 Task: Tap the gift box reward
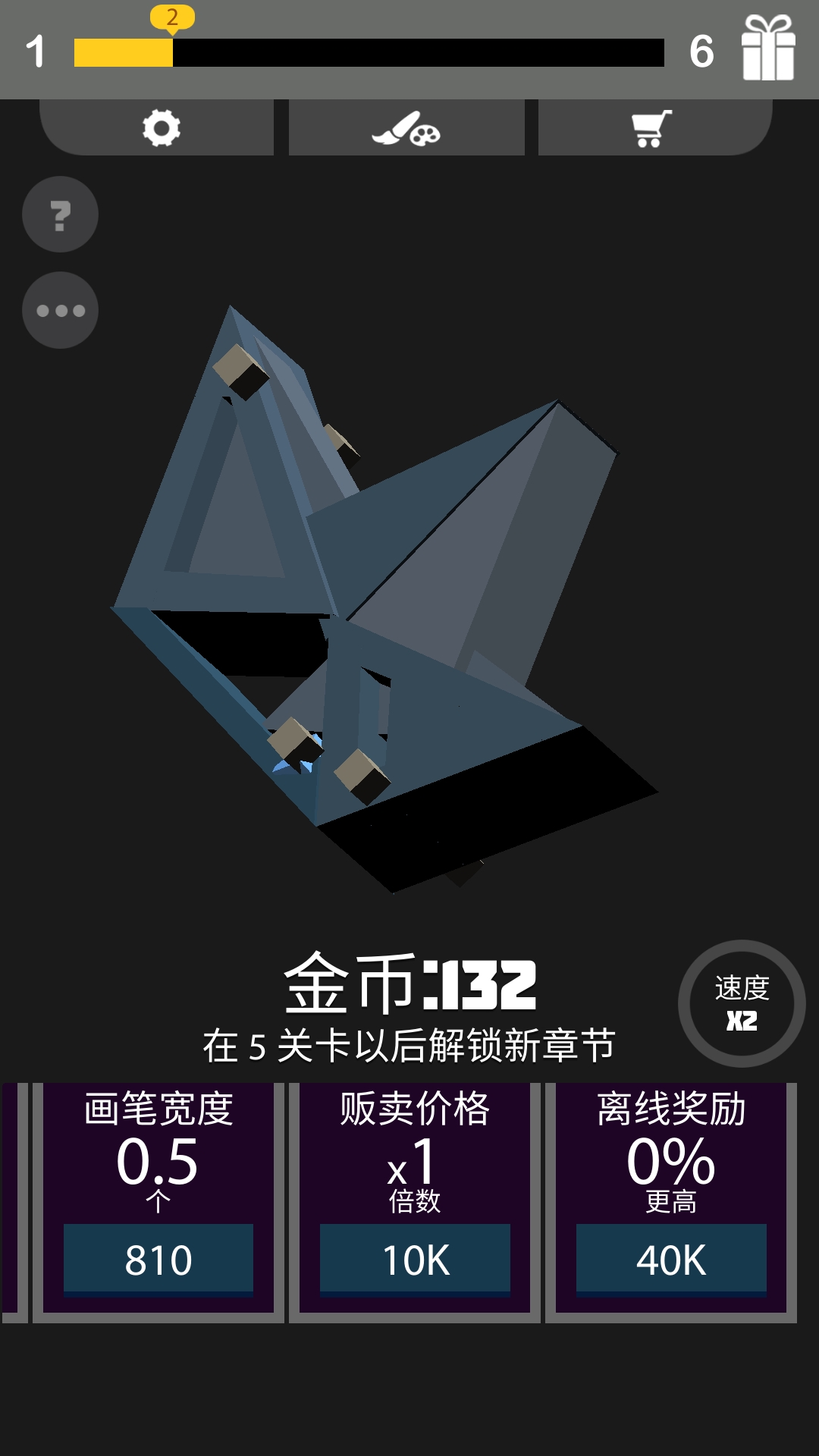[767, 49]
